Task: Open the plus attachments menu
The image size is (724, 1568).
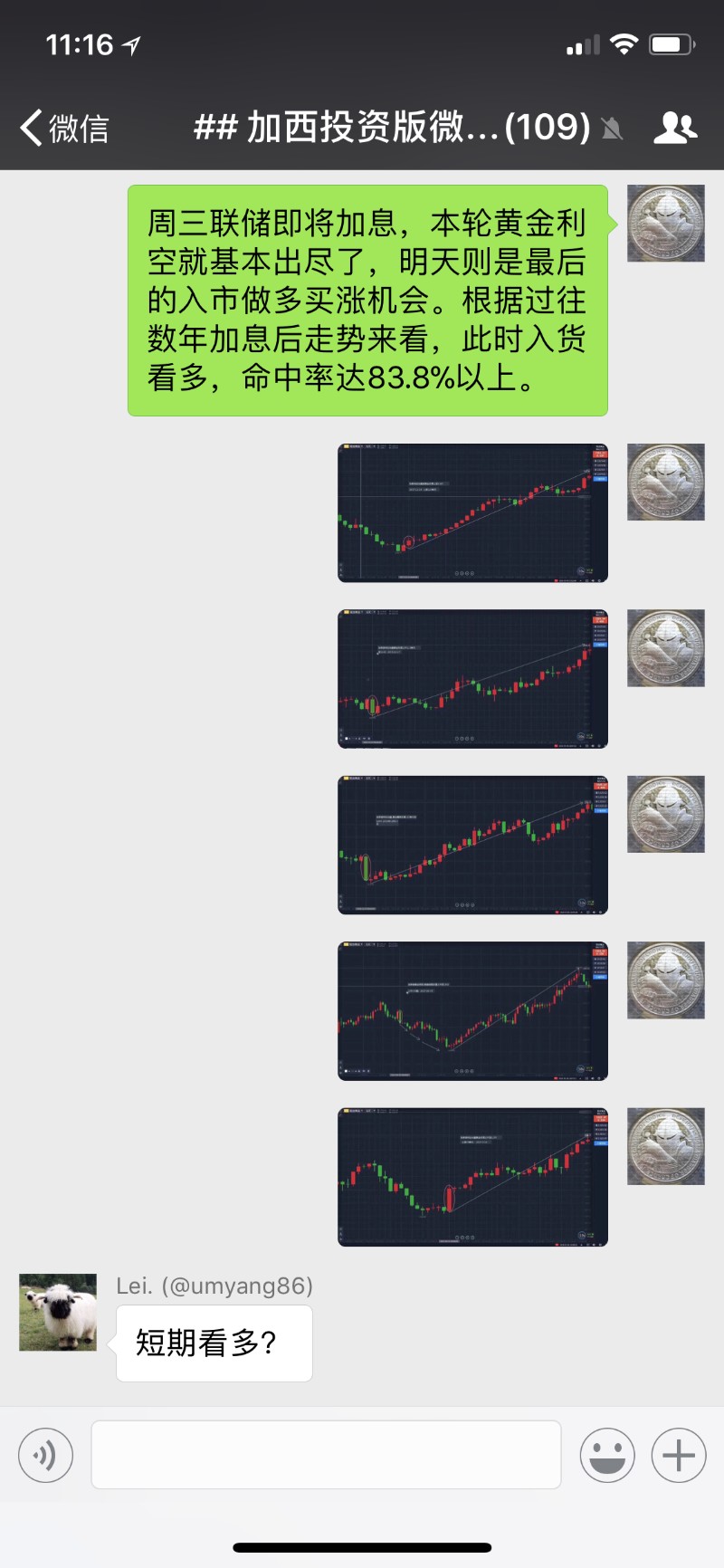Action: tap(679, 1455)
